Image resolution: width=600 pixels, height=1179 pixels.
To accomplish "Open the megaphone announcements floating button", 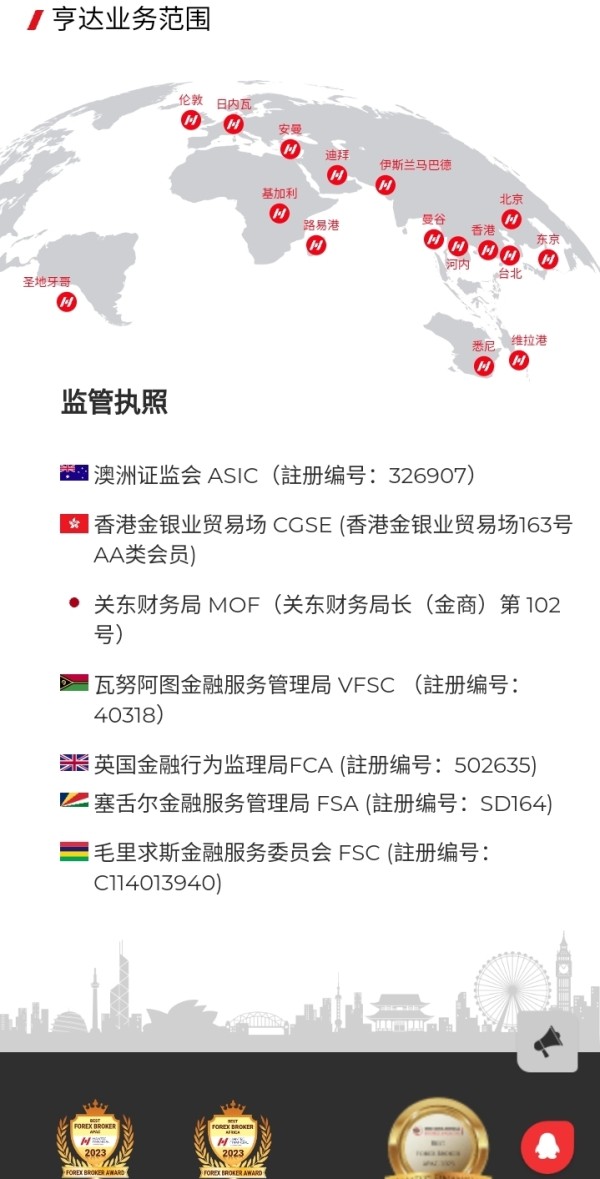I will [547, 1042].
